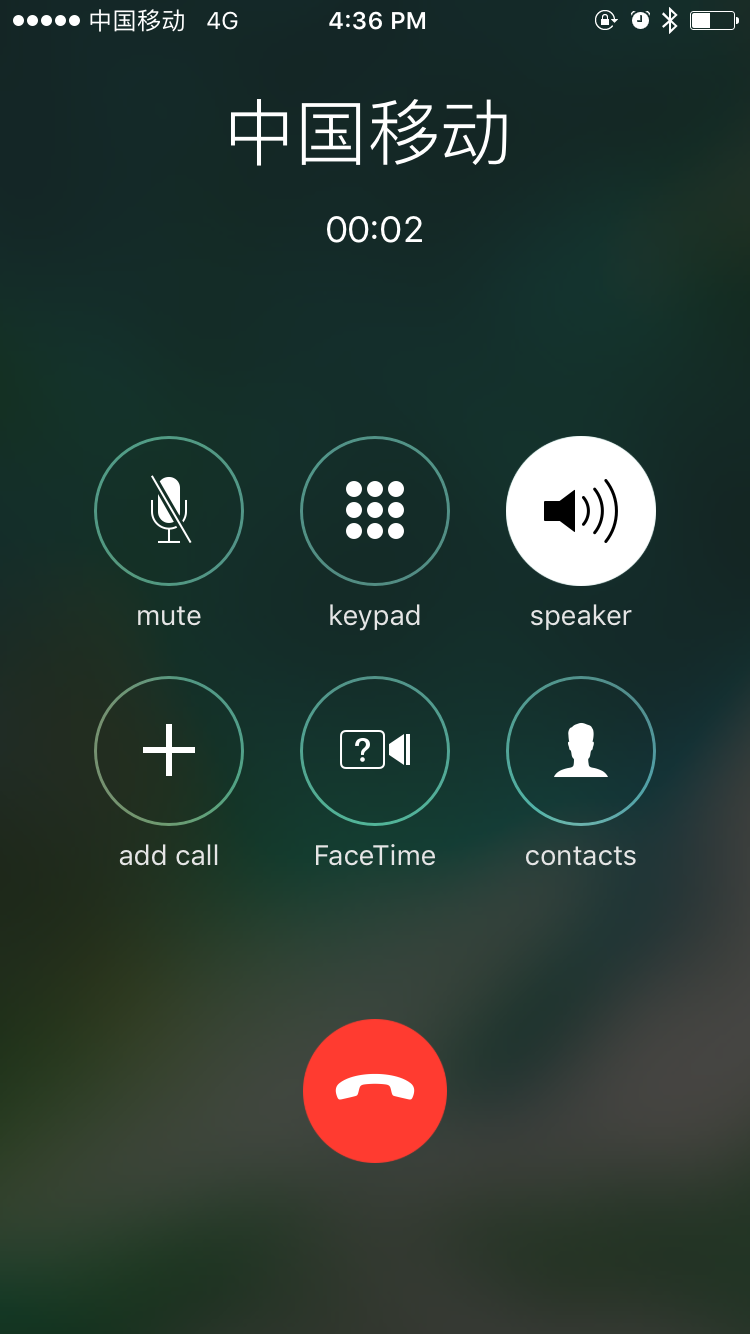750x1334 pixels.
Task: End the call with the red button
Action: click(x=375, y=1091)
